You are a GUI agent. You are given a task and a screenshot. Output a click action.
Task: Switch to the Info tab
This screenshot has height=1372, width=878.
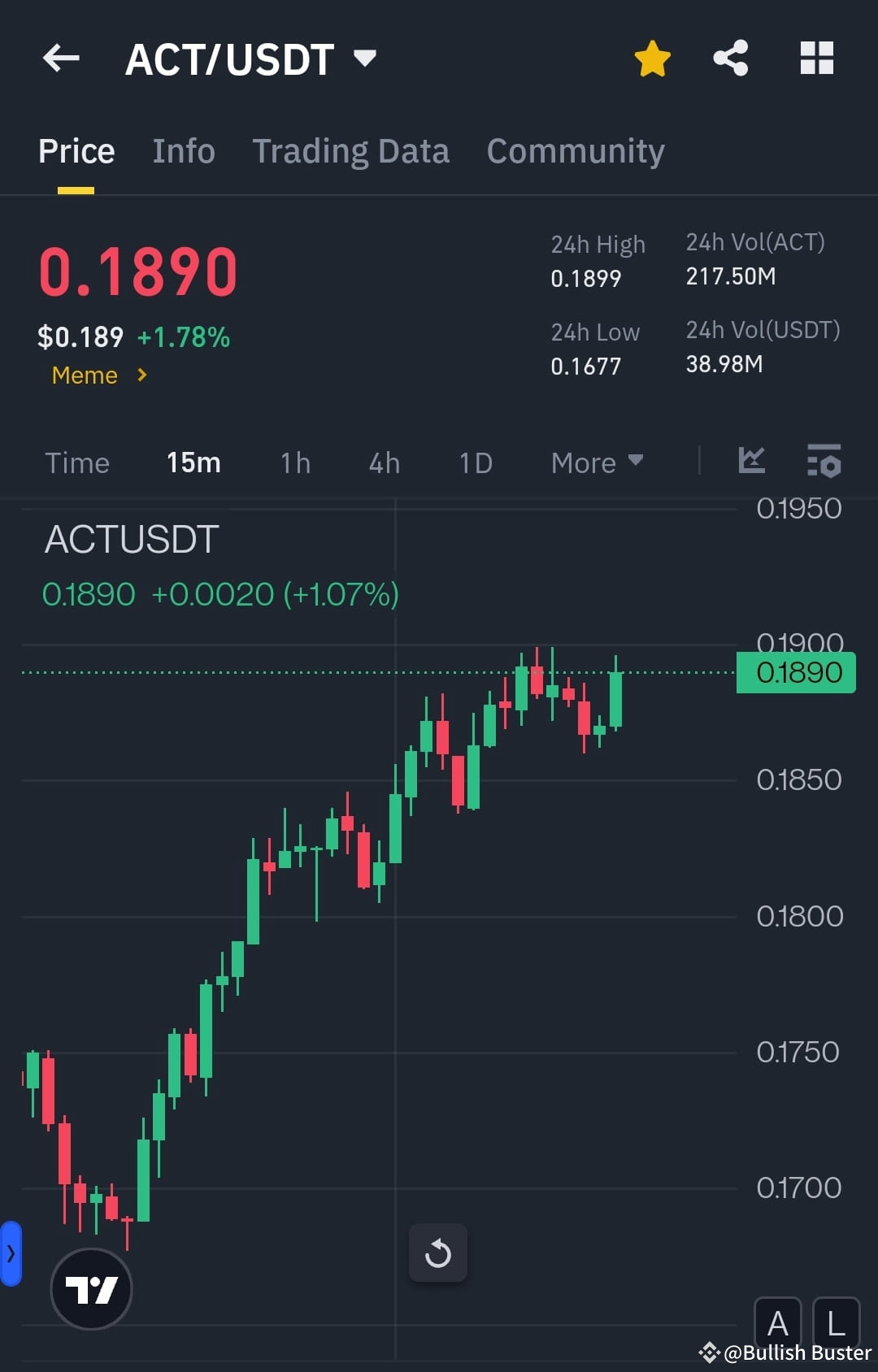184,150
